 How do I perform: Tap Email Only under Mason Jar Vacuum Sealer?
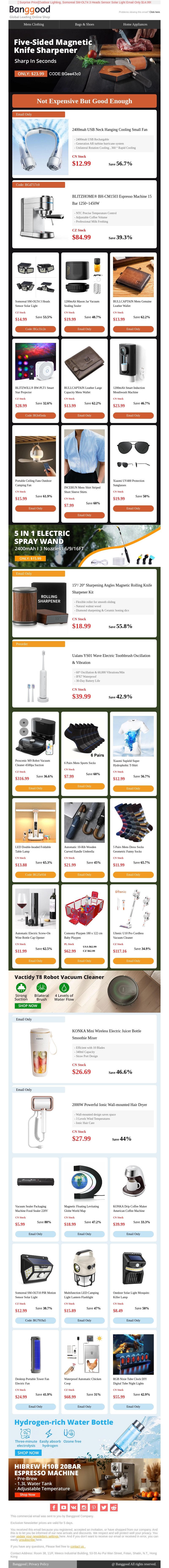coord(84,329)
